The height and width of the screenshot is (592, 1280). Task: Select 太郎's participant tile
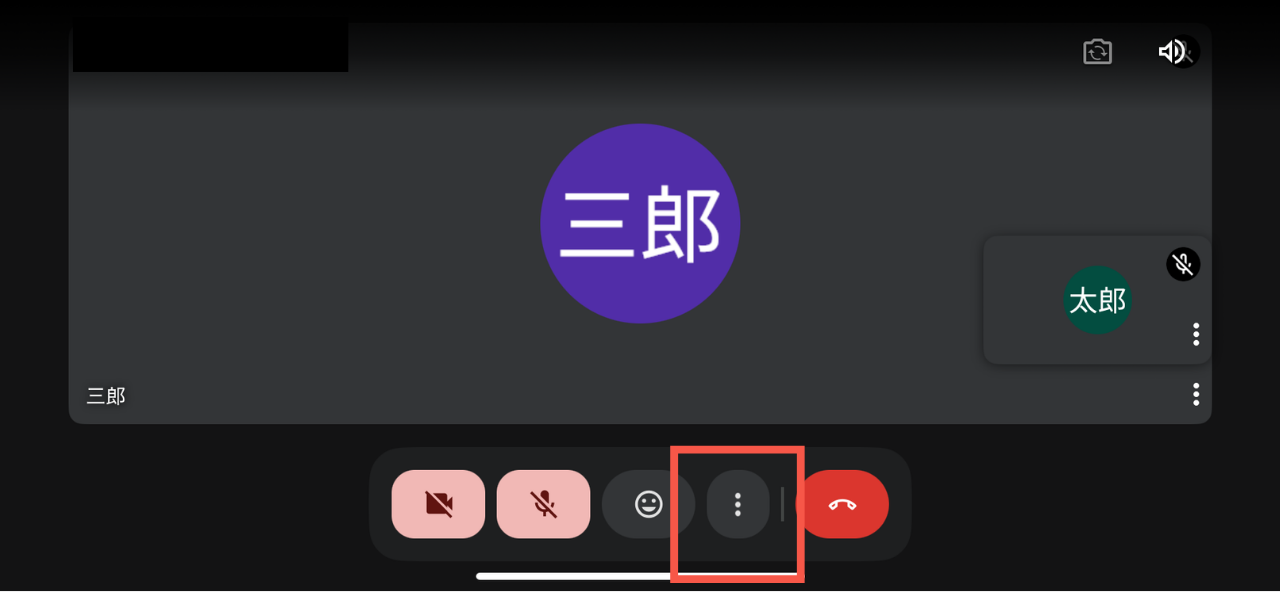[x=1097, y=300]
